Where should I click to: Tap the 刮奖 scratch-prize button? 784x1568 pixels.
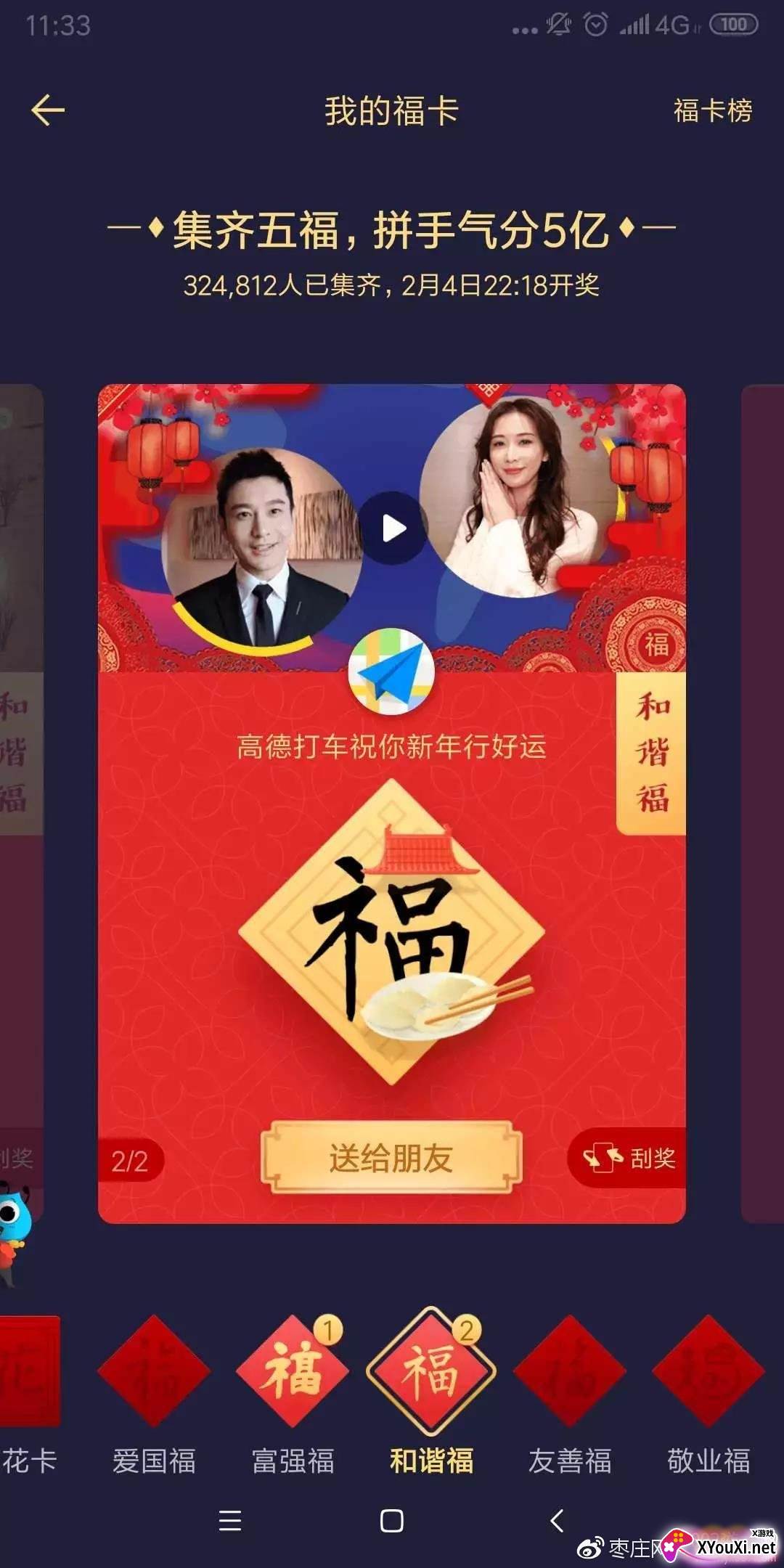click(629, 1158)
